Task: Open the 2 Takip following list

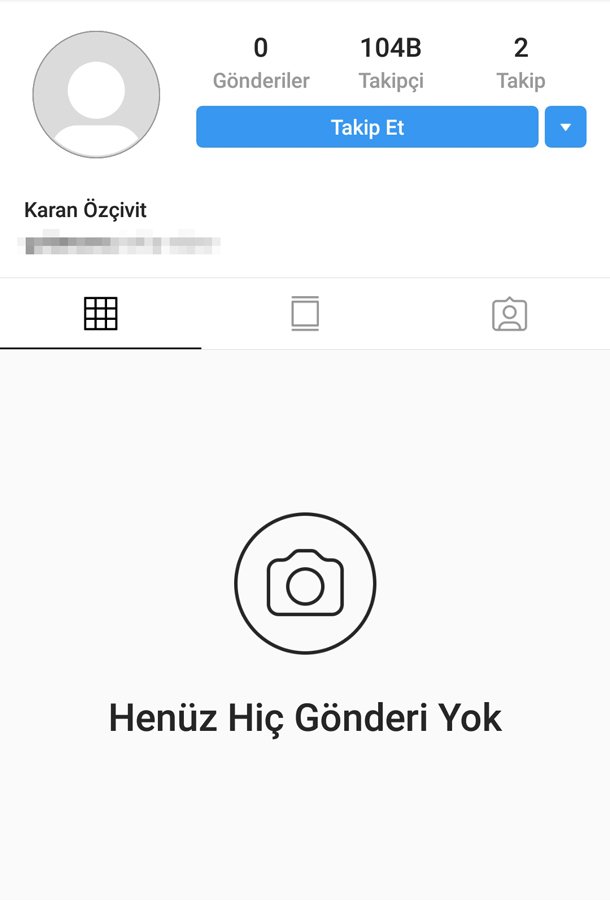Action: (x=520, y=63)
